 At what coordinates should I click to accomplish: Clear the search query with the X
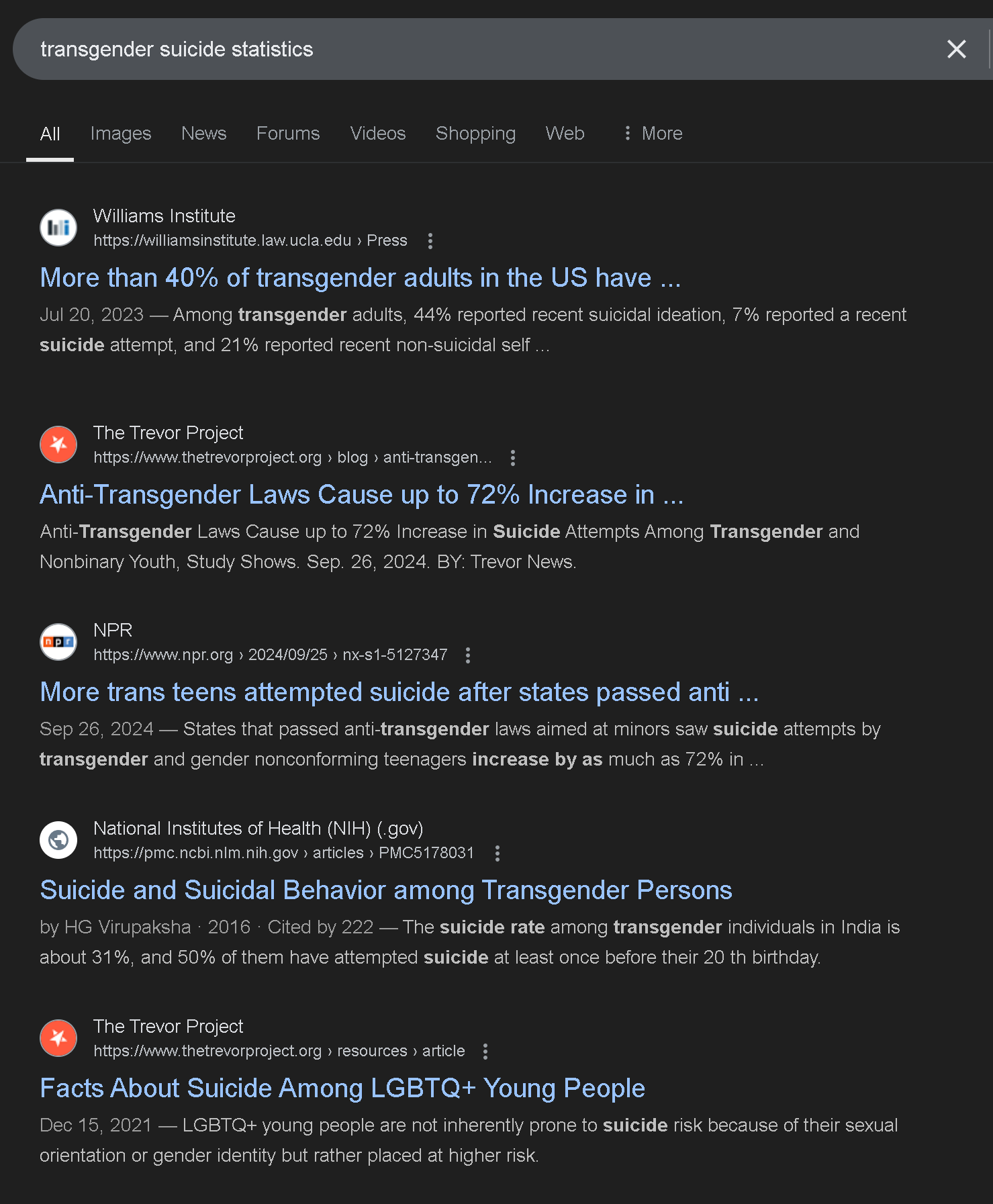coord(956,49)
